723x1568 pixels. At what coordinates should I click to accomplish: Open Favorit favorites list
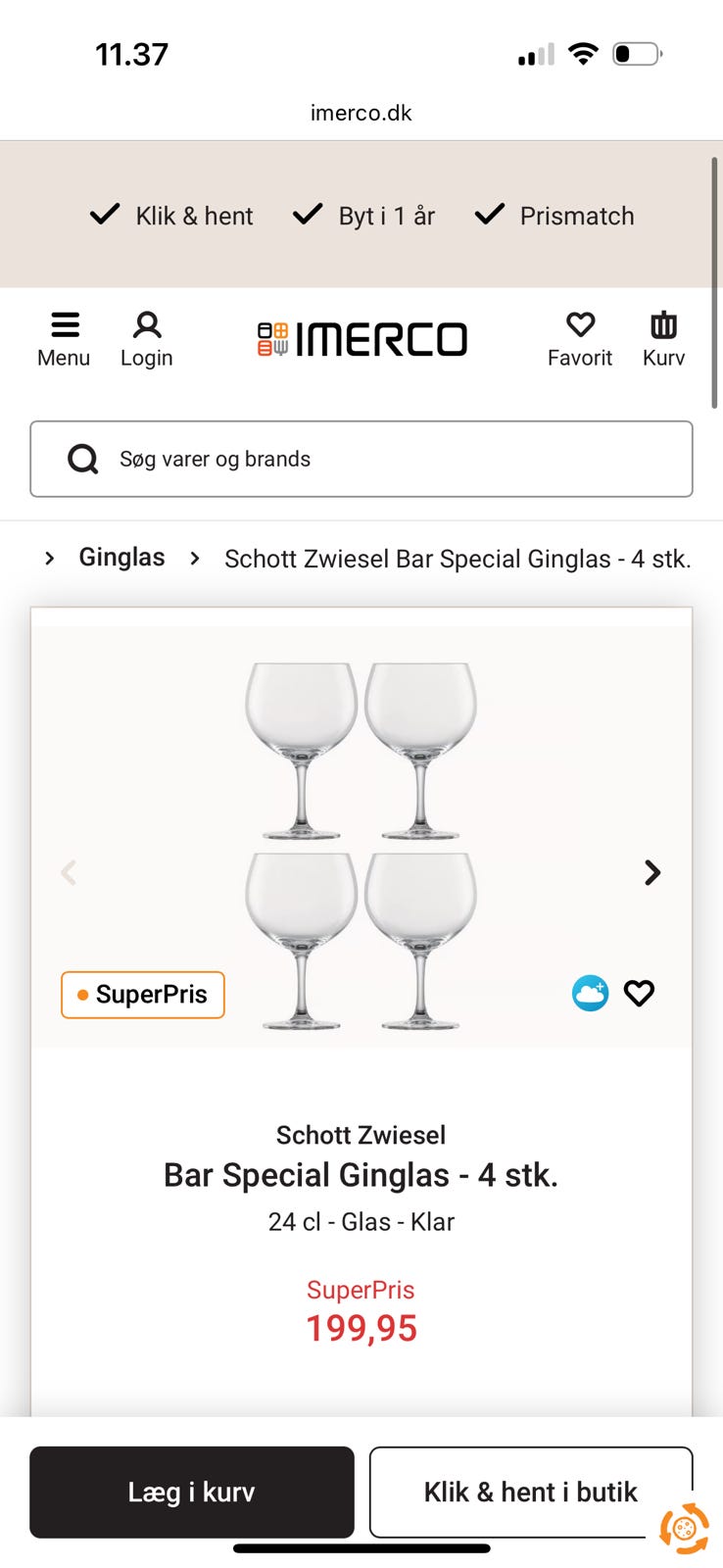pyautogui.click(x=580, y=336)
